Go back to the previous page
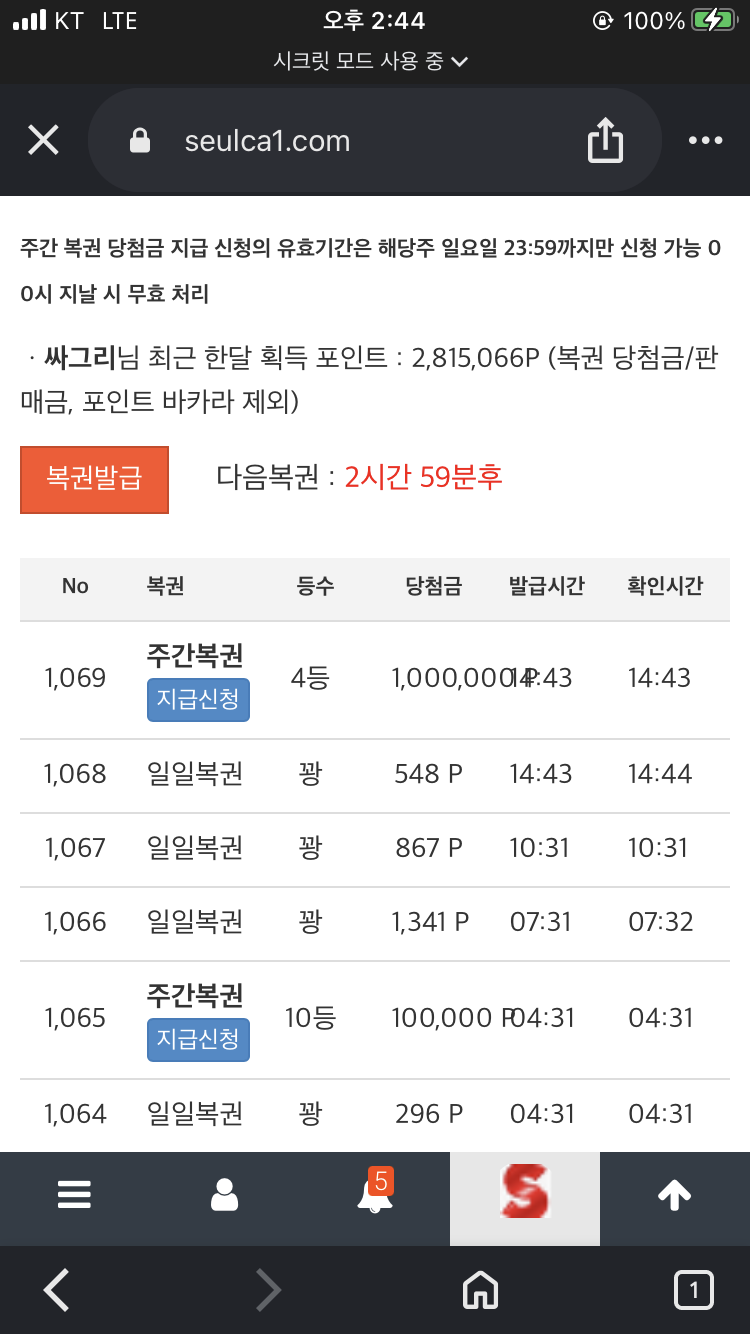750x1334 pixels. 57,1290
